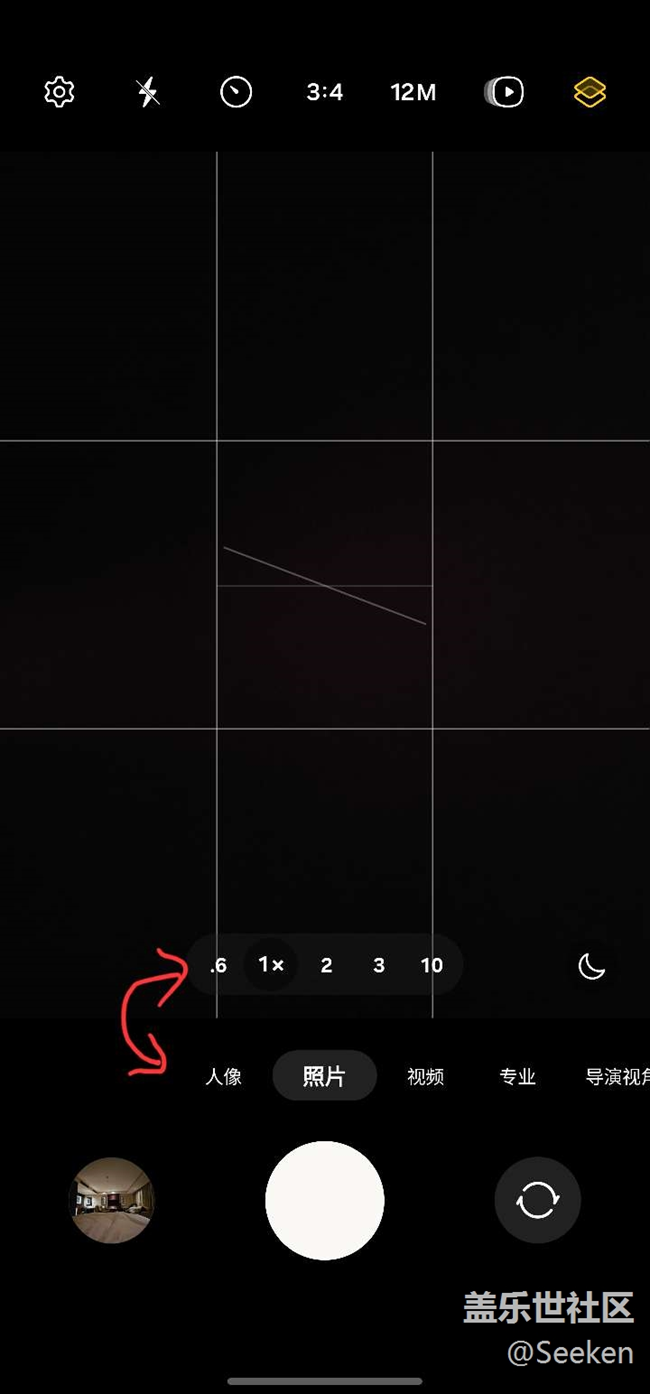Select 3x zoom level
650x1394 pixels.
click(379, 965)
